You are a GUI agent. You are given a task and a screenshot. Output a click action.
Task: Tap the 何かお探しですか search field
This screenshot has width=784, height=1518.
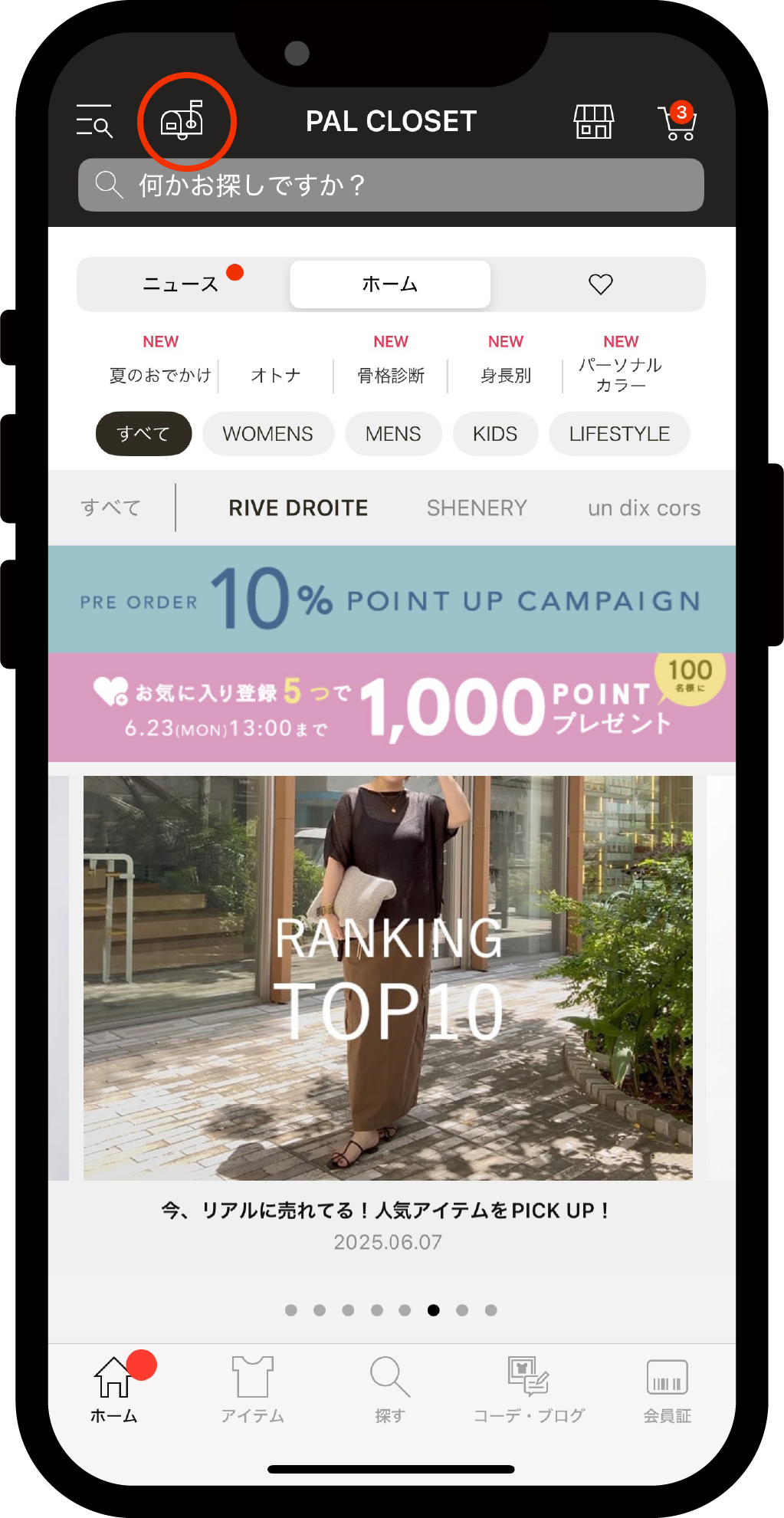click(x=391, y=185)
